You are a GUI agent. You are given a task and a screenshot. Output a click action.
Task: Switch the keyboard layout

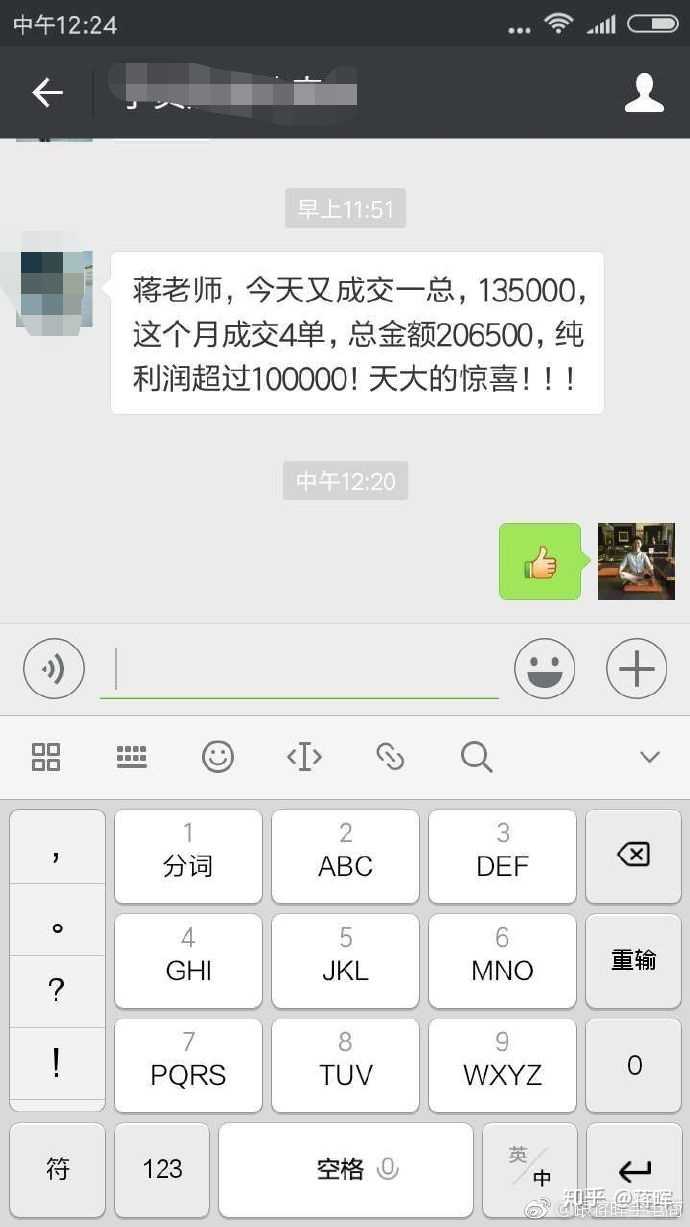(132, 757)
